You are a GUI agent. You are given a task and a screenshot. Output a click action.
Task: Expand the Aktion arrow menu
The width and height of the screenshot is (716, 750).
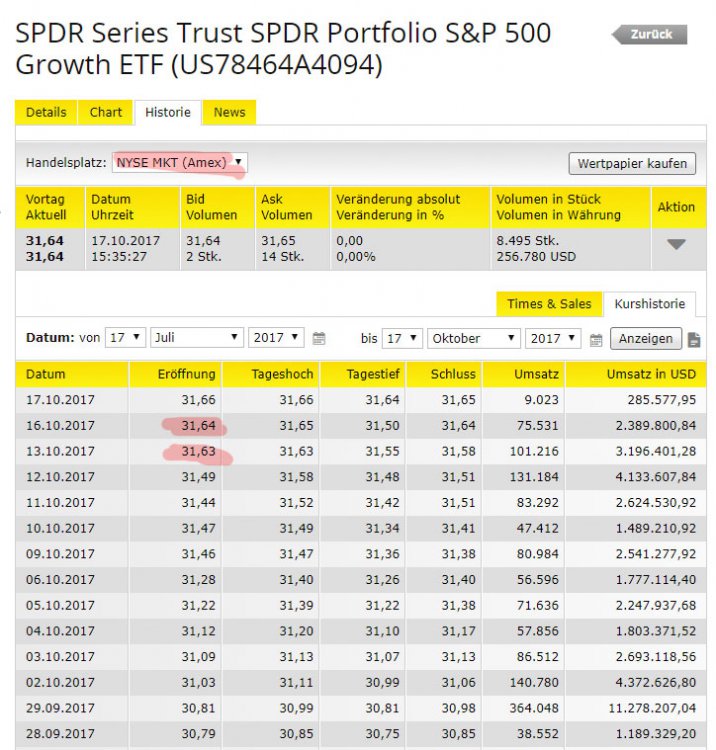[x=676, y=244]
